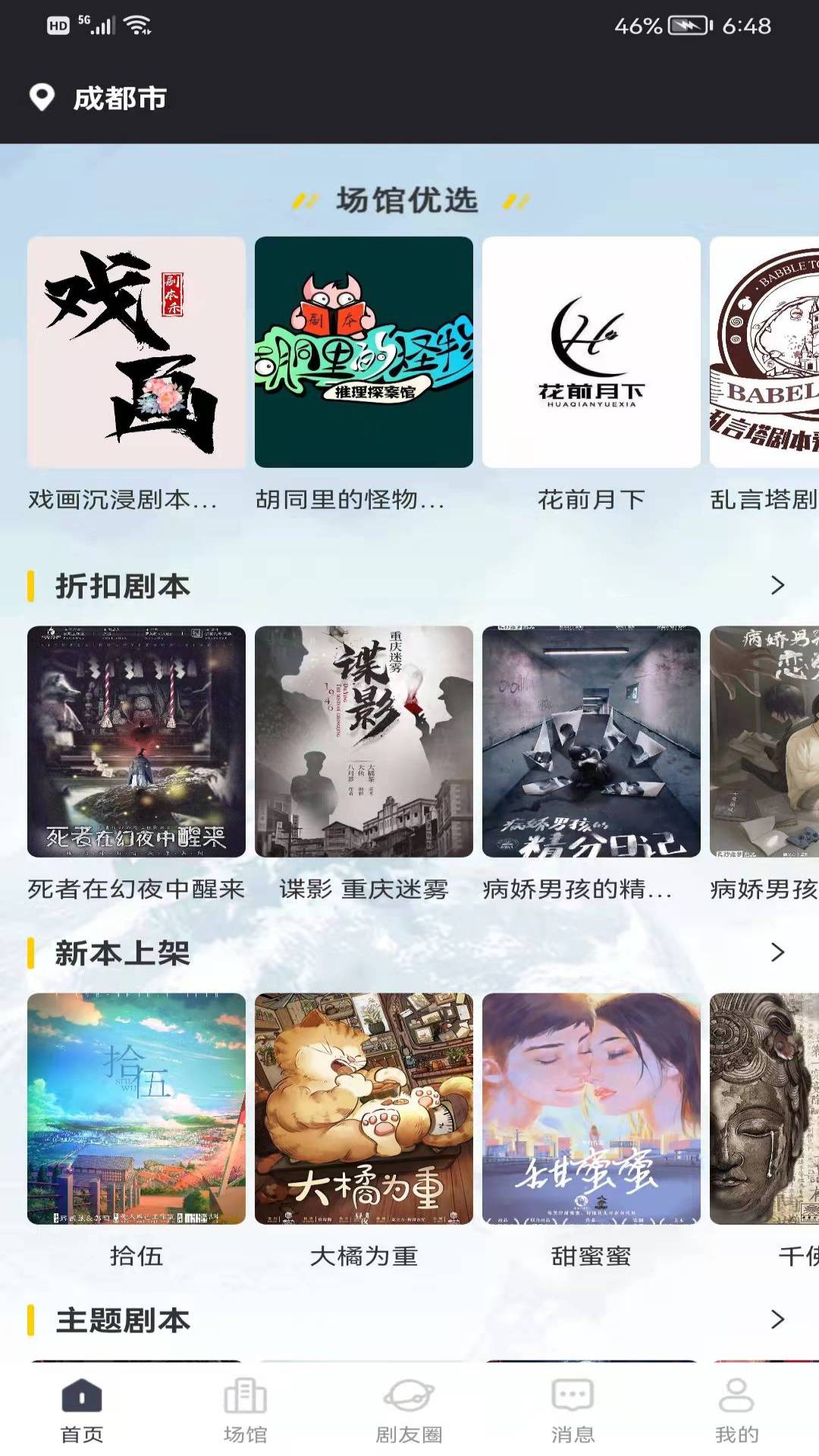Switch to the 剧友圈 tab
The height and width of the screenshot is (1456, 819).
tap(409, 1410)
